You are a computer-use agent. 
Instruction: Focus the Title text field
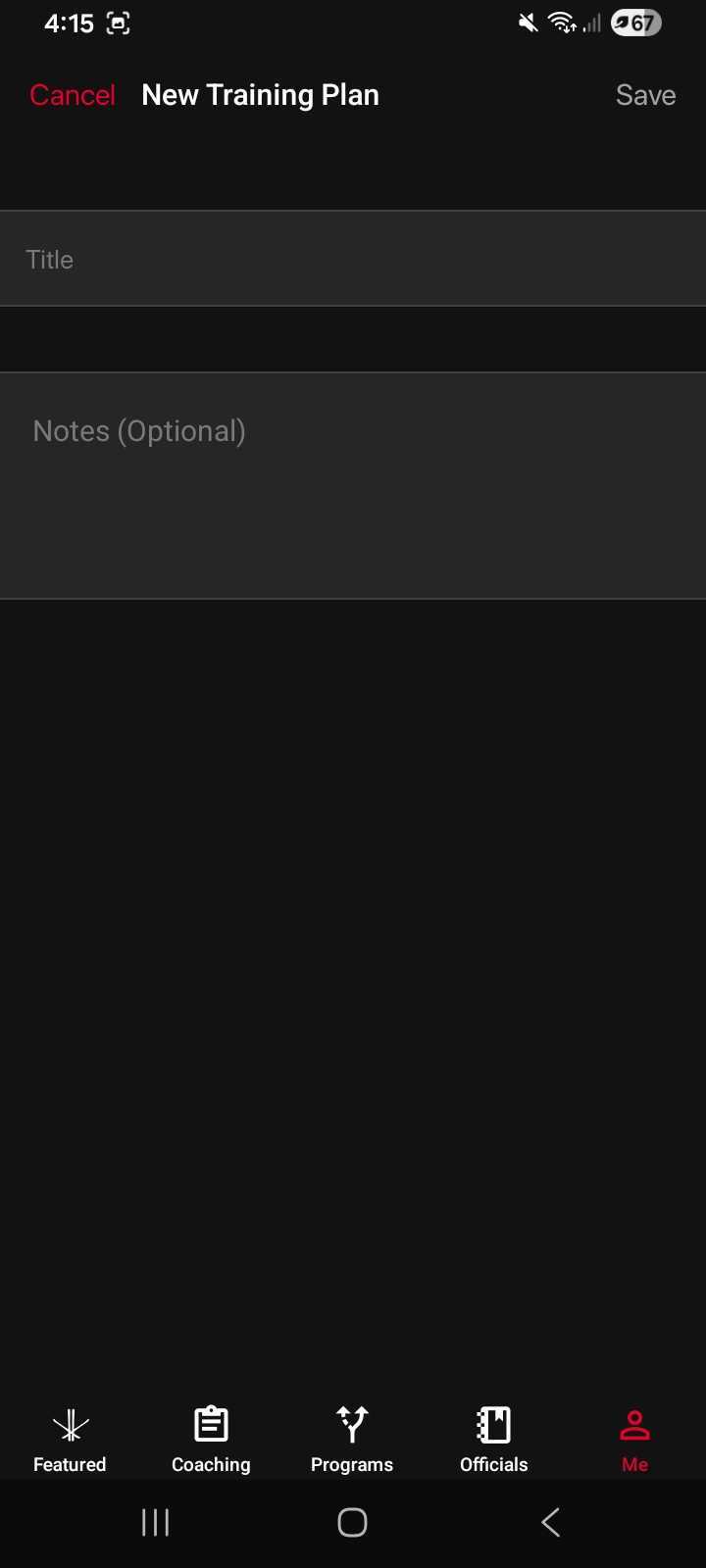(353, 260)
